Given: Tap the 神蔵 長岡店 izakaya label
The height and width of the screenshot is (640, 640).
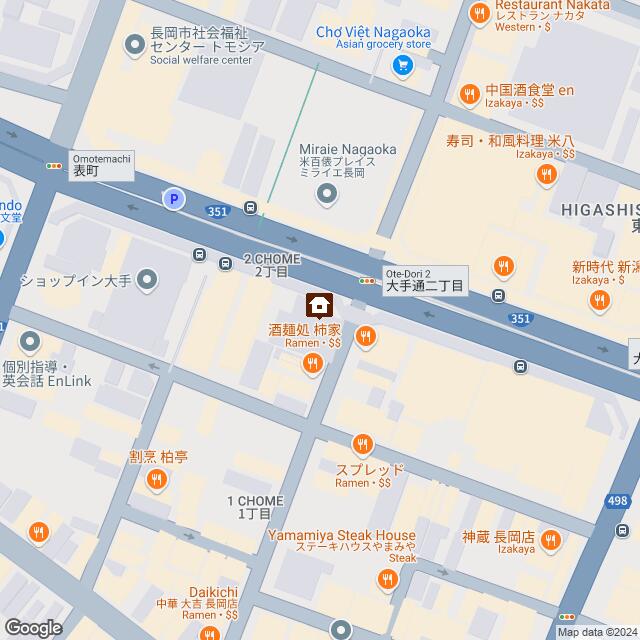Looking at the screenshot, I should click(x=498, y=536).
